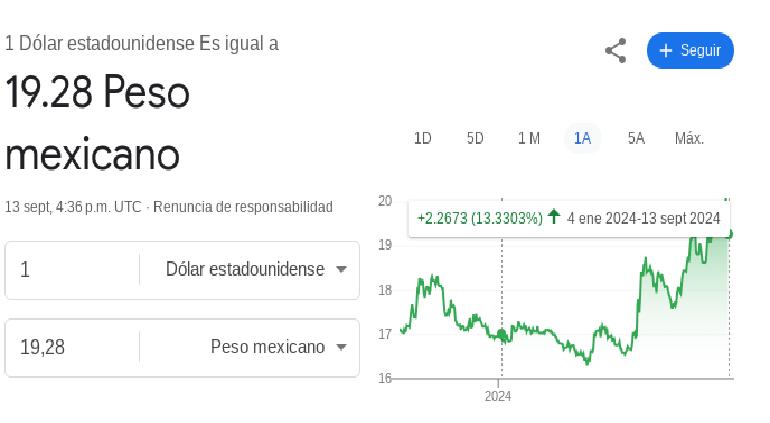Show the Máx. chart range
The image size is (770, 423).
point(689,138)
